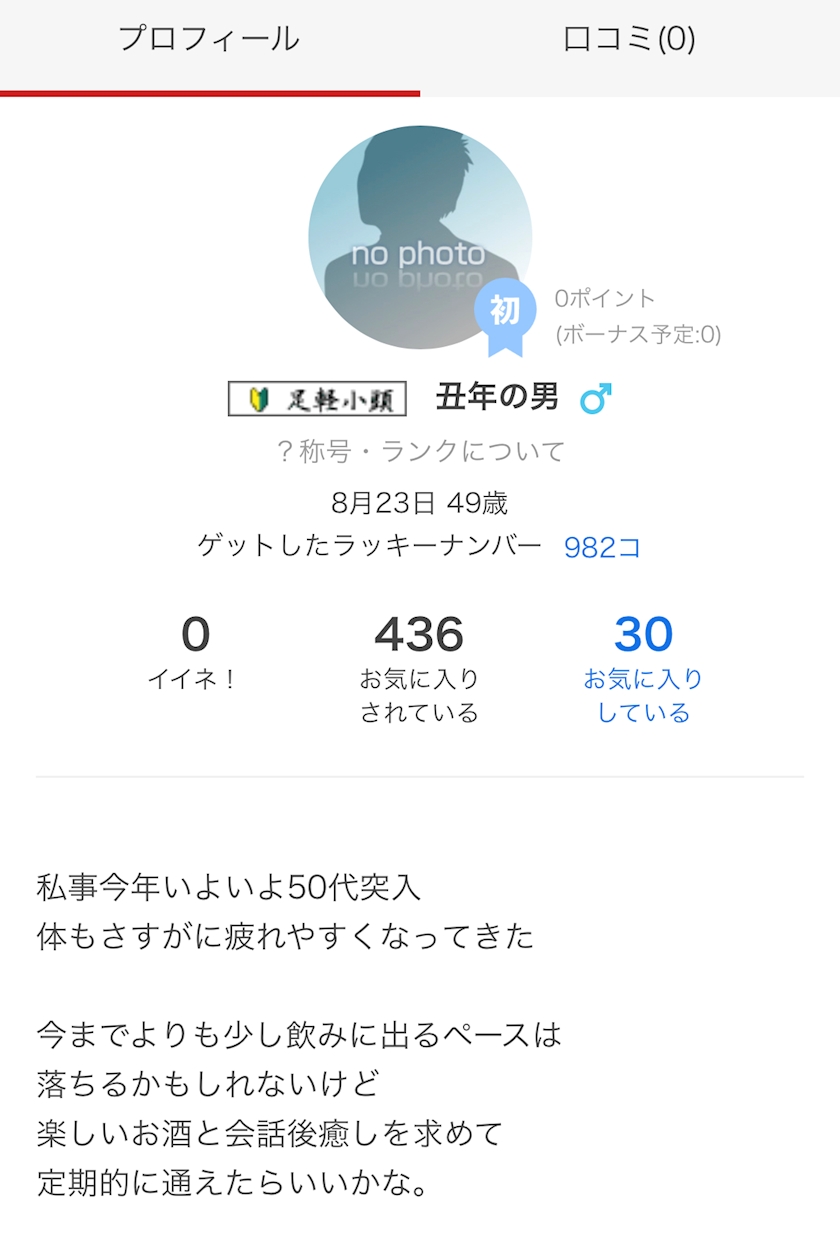The height and width of the screenshot is (1249, 840).
Task: Open the 30 お気に入りしている list
Action: click(643, 665)
